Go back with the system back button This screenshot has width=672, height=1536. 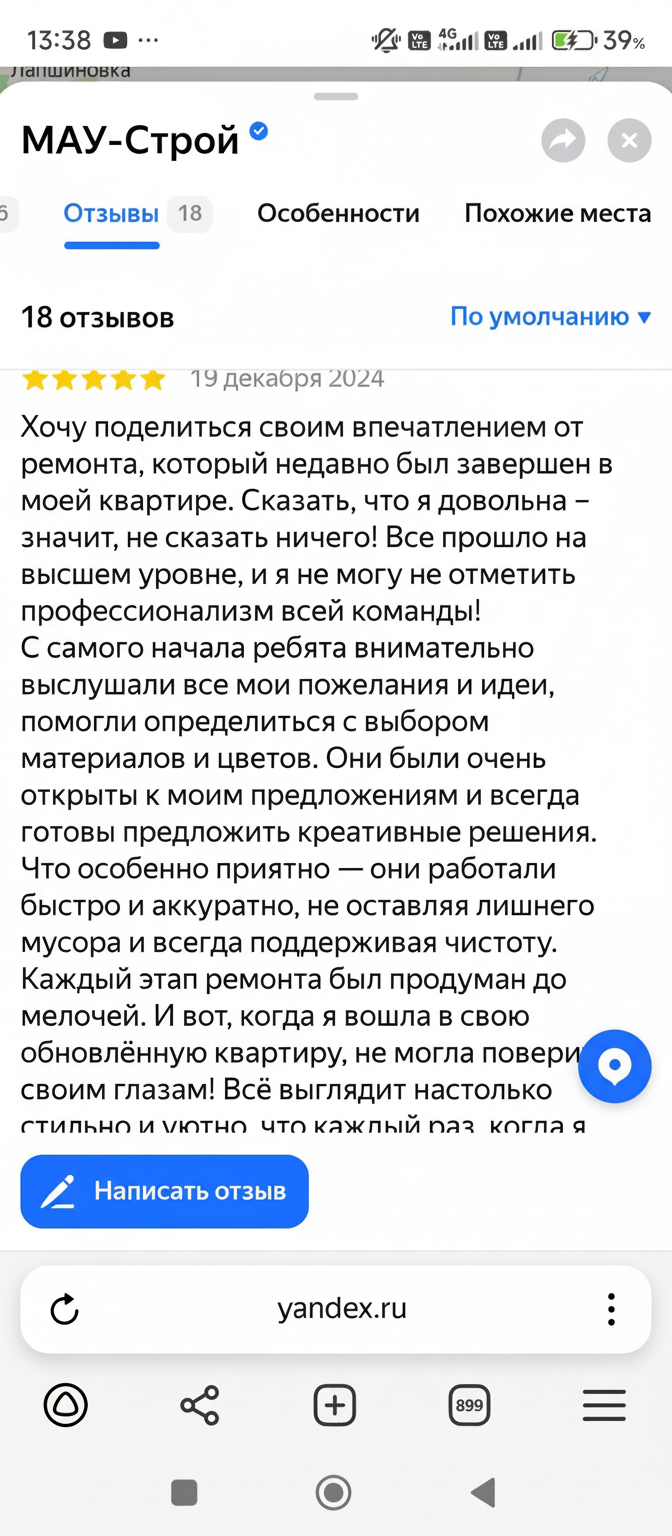point(484,1492)
